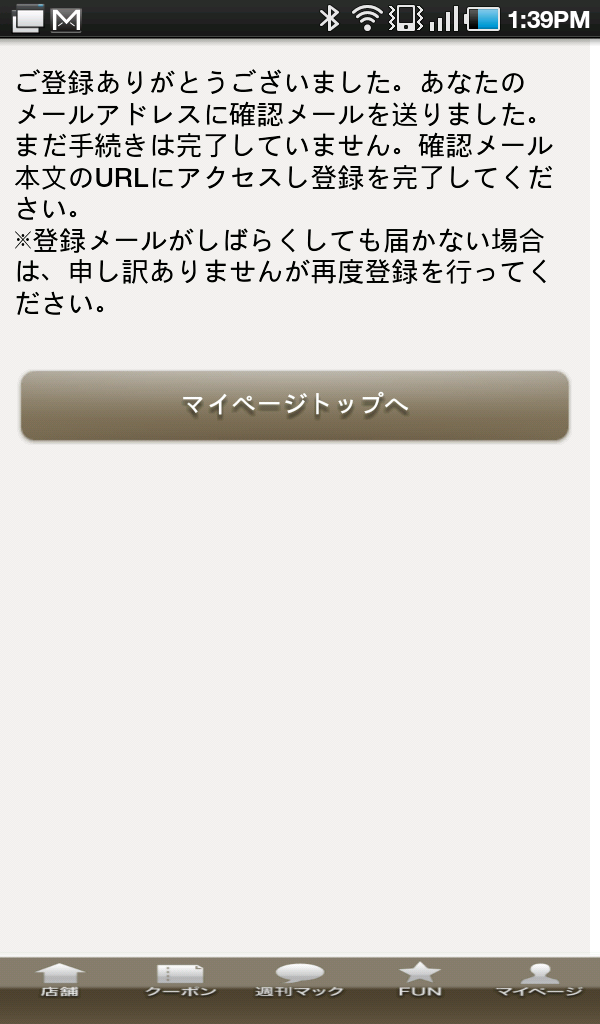Select the FUN tab

(x=419, y=980)
